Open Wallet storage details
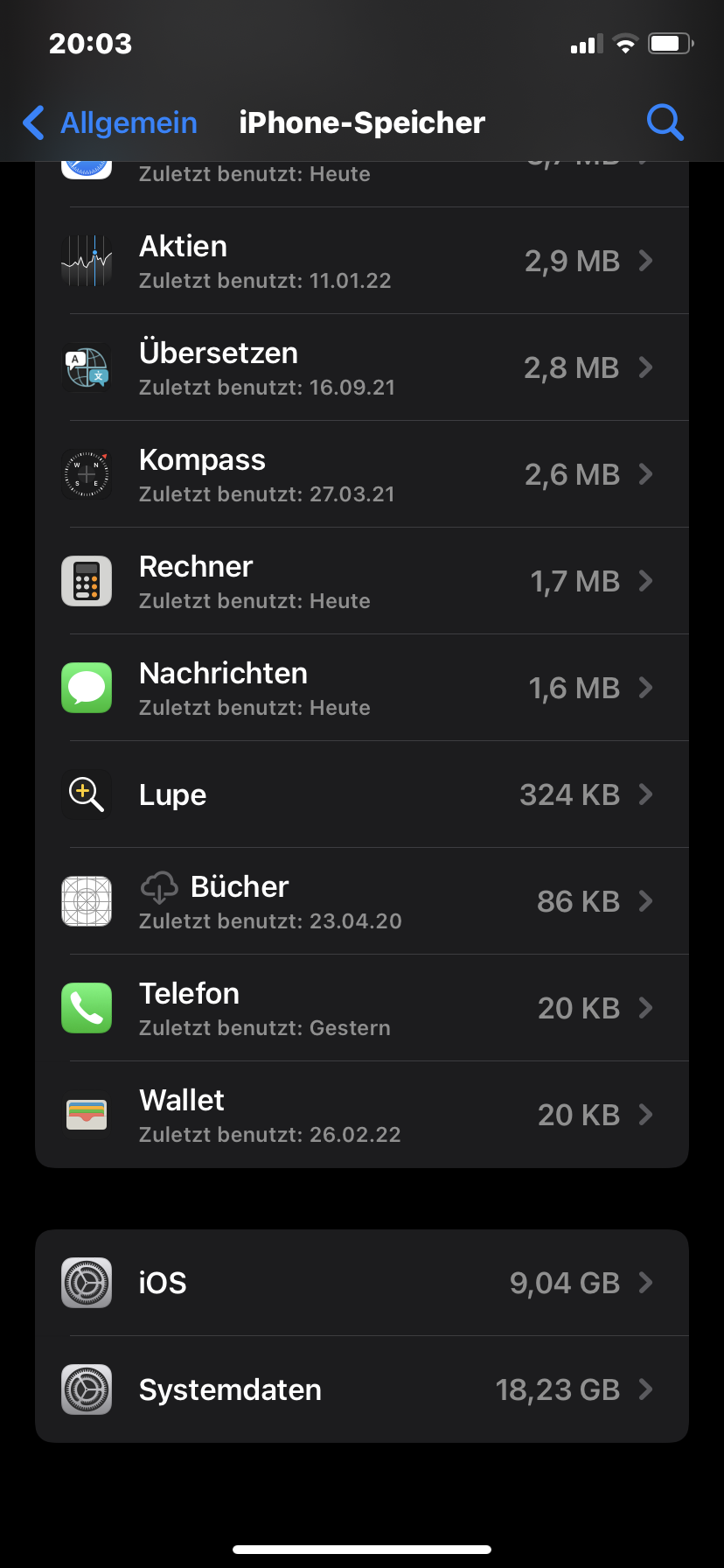Image resolution: width=724 pixels, height=1568 pixels. tap(362, 1115)
